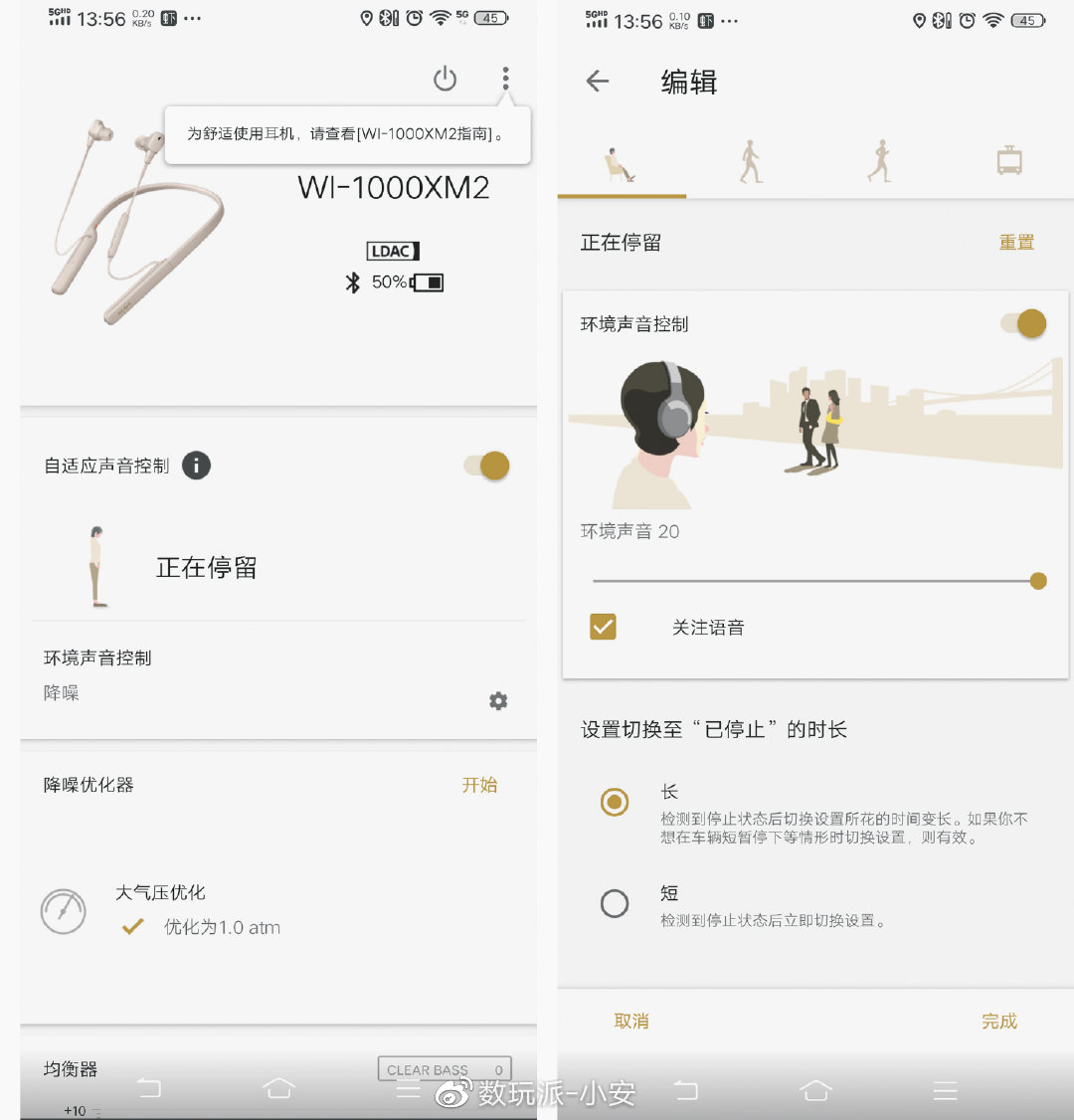Tap the power off icon
The image size is (1074, 1120).
(x=445, y=79)
